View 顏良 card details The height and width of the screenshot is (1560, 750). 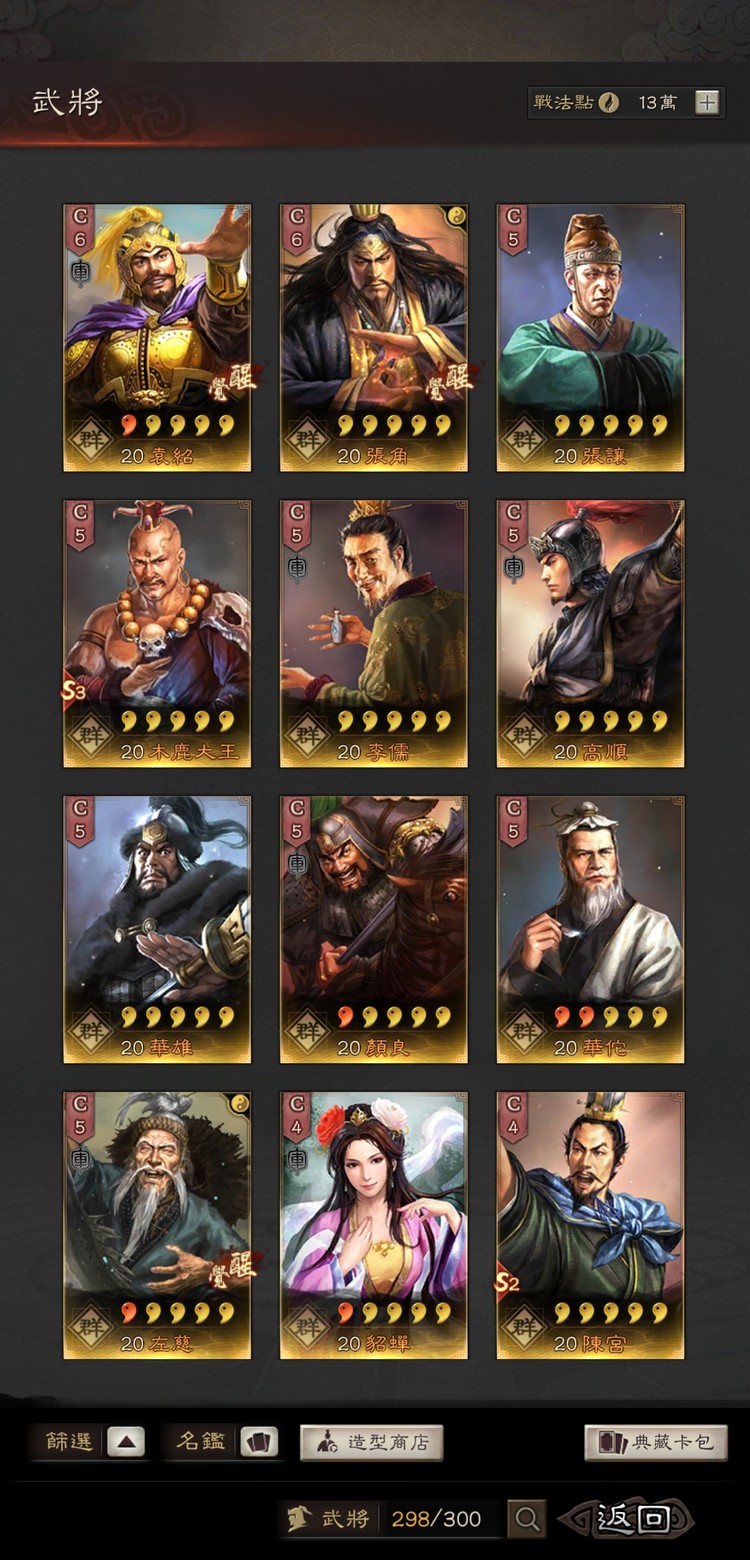[x=374, y=929]
